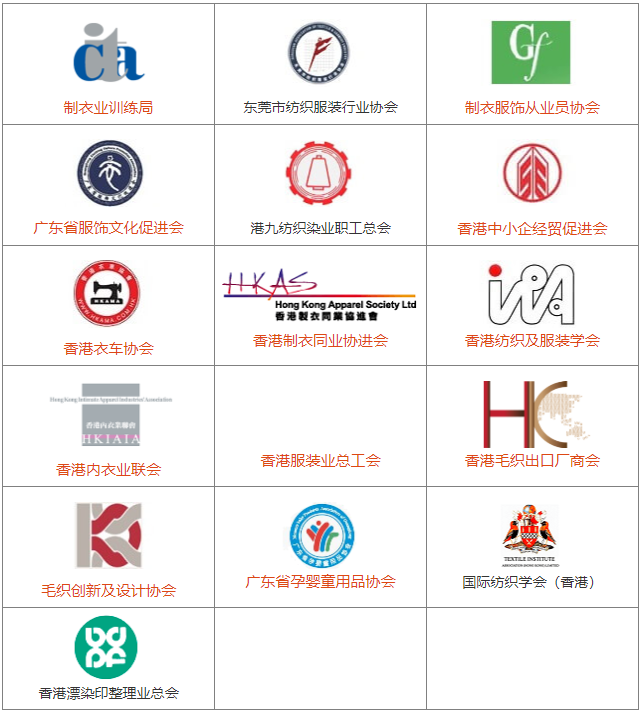This screenshot has height=713, width=642.
Task: Go to 香港制衣同业协进会 link
Action: 320,341
